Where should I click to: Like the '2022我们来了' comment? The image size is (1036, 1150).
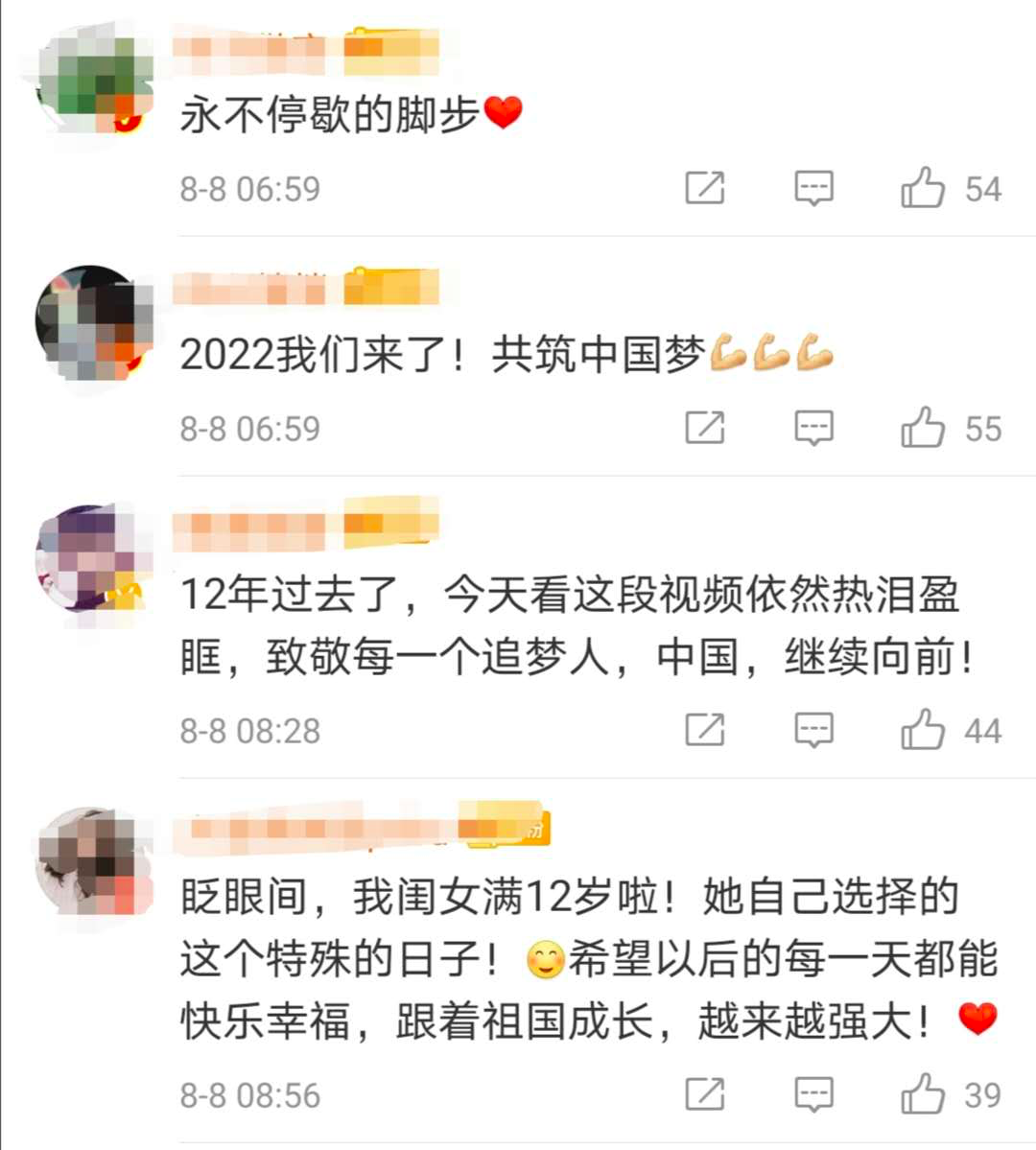922,428
